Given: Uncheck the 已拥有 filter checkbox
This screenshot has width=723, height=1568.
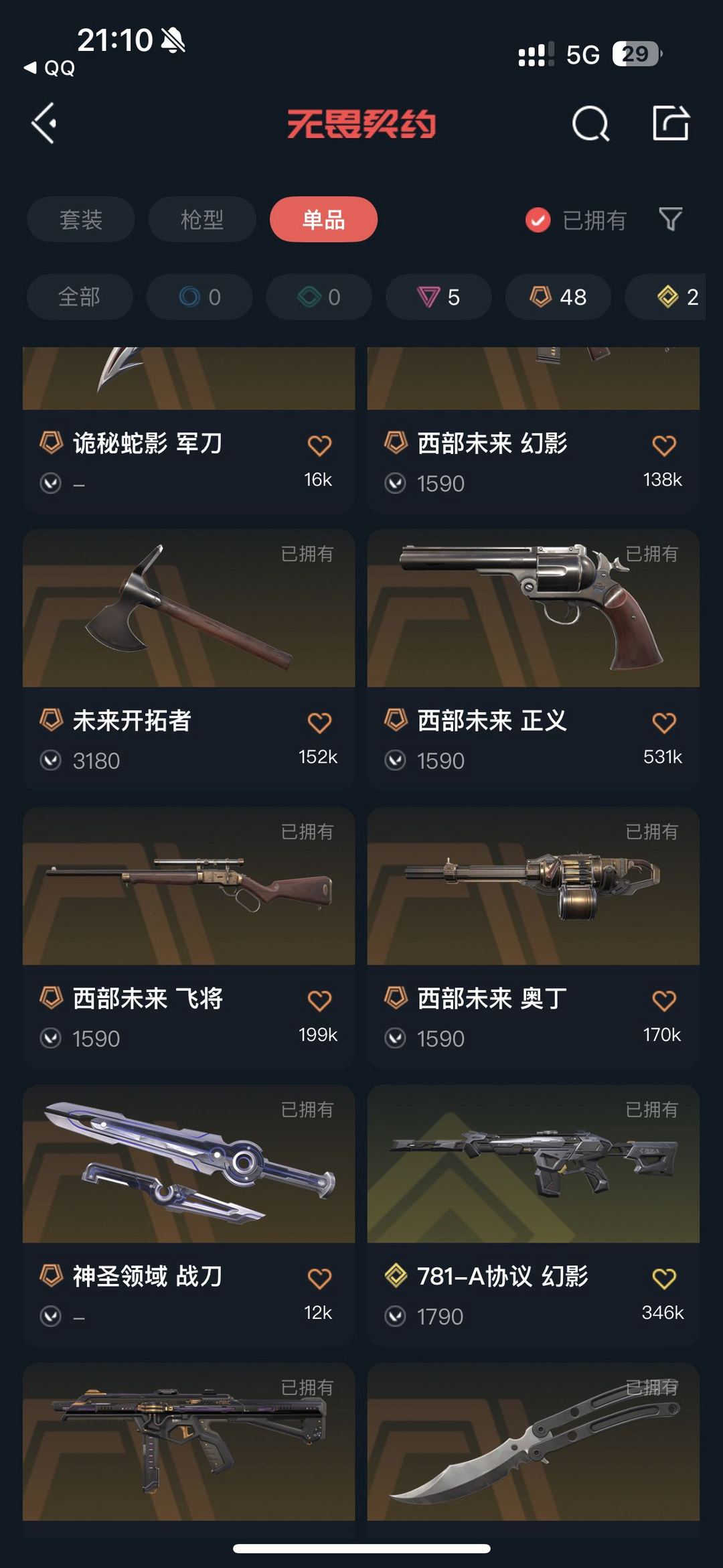Looking at the screenshot, I should [x=538, y=220].
